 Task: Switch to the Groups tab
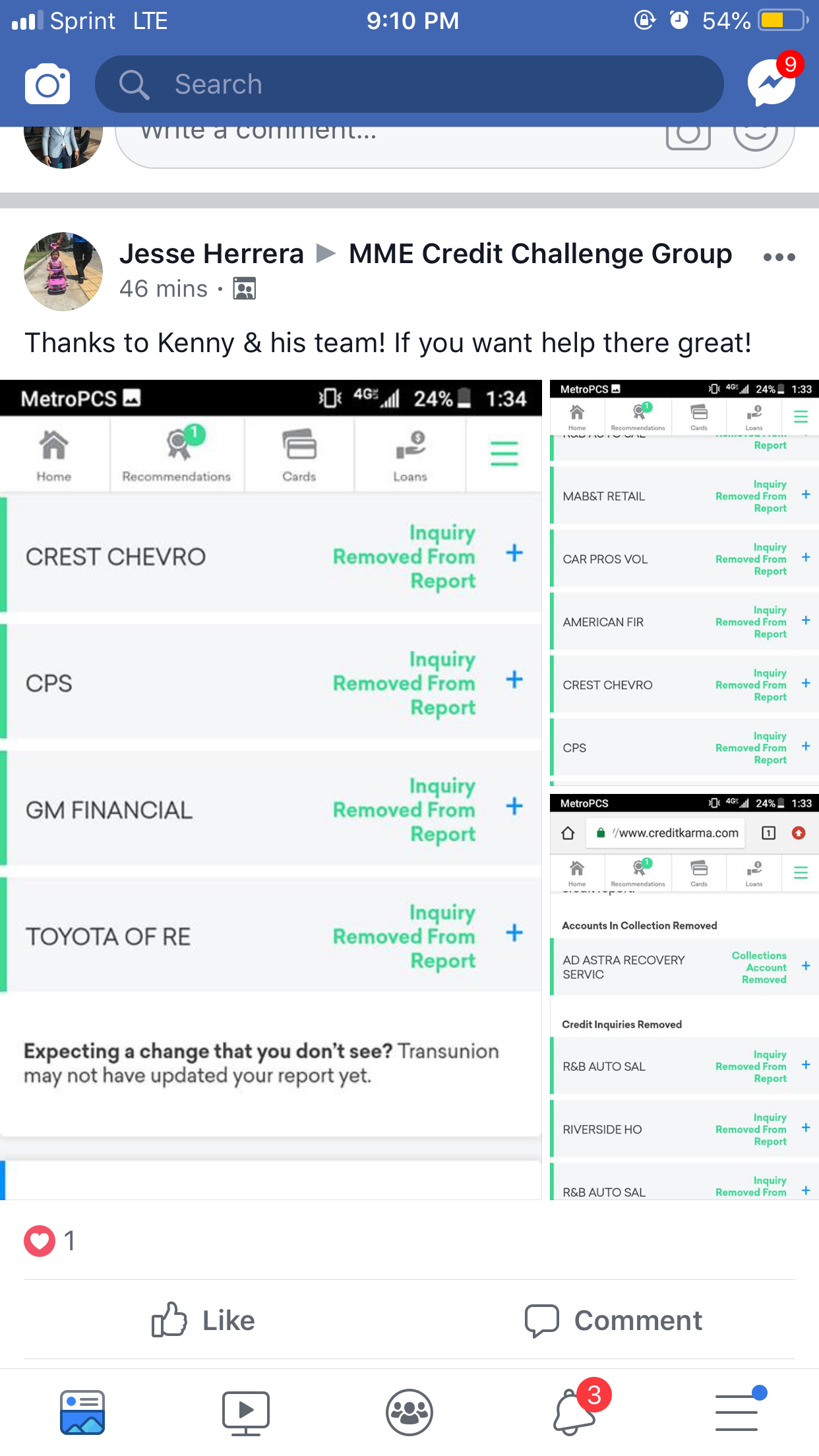pos(409,1412)
